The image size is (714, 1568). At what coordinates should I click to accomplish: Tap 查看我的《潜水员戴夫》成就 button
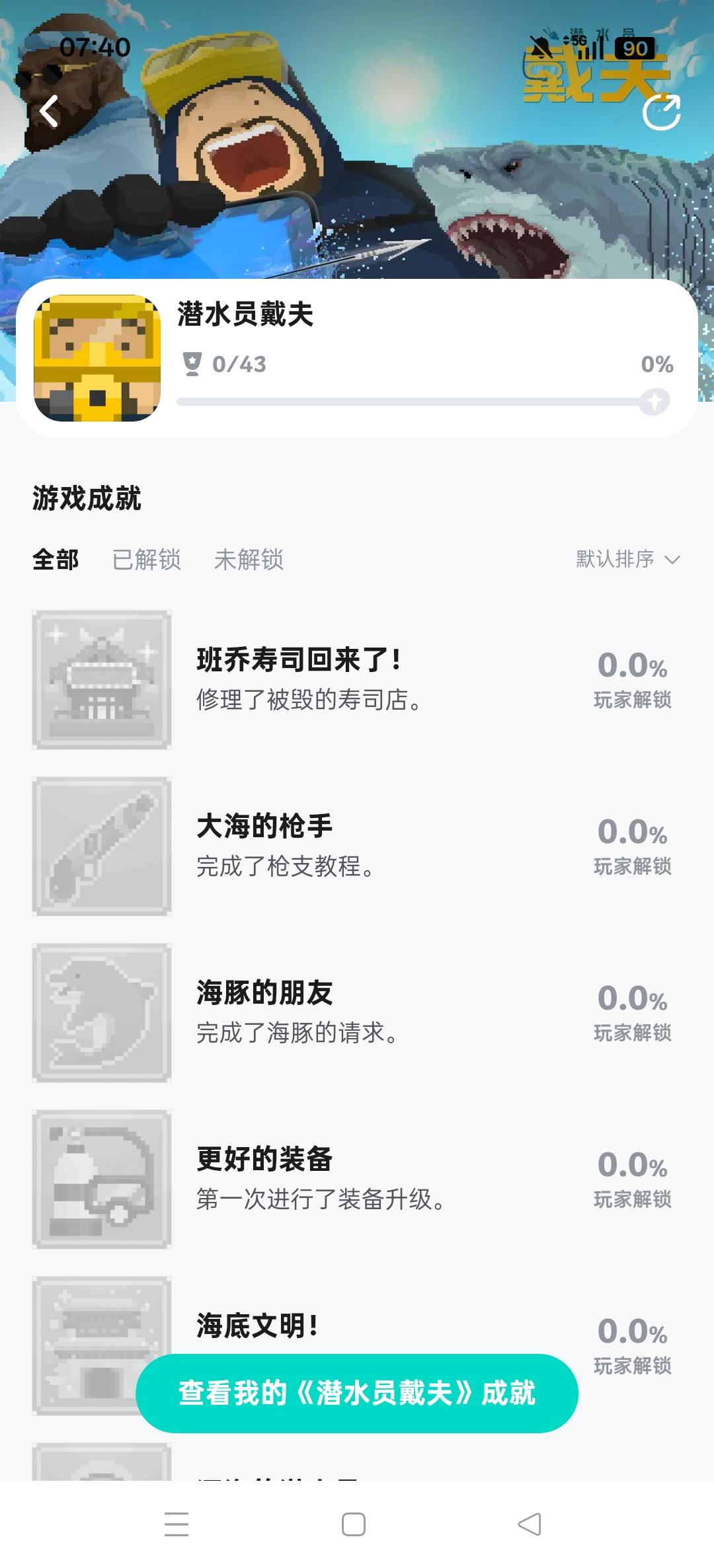357,1393
